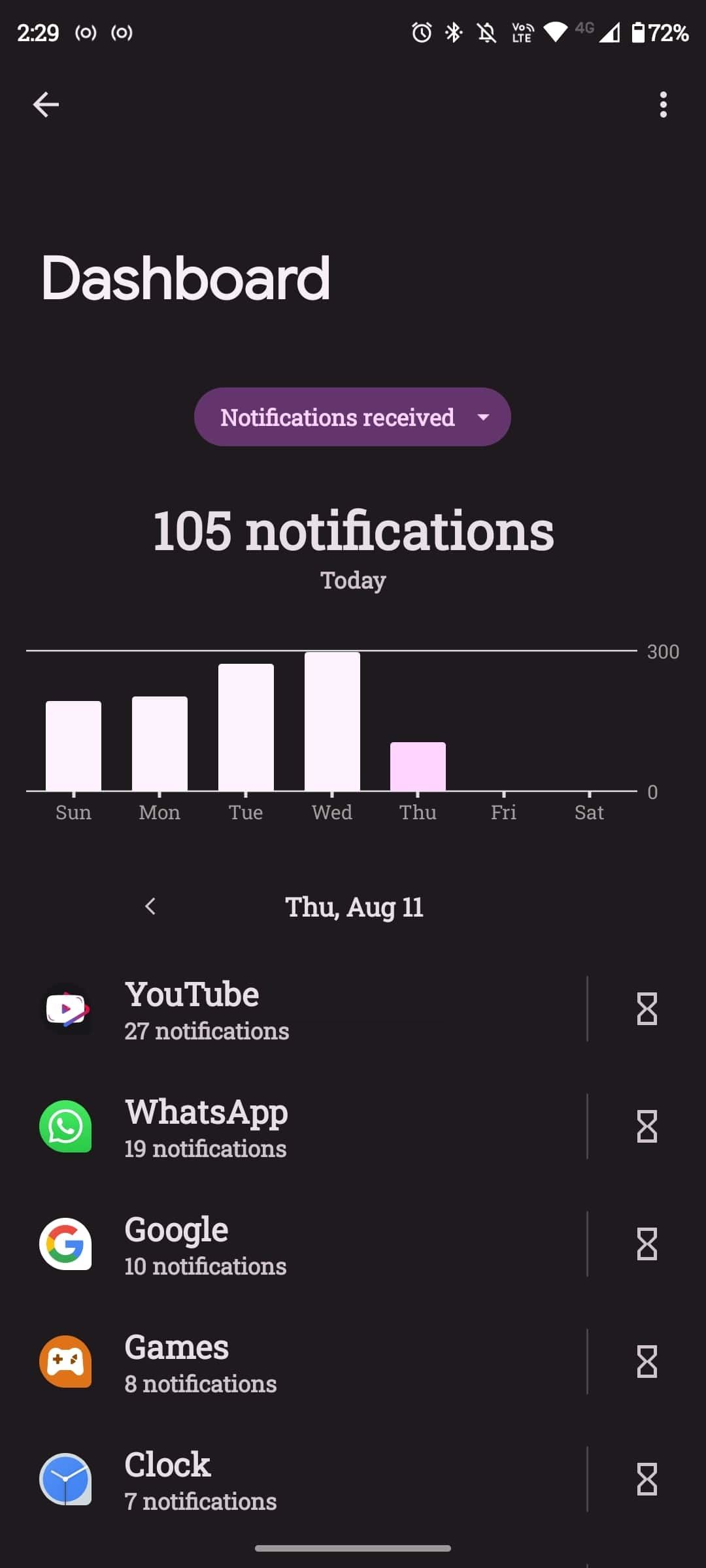This screenshot has width=706, height=1568.
Task: Go to the previous day's stats
Action: click(150, 906)
